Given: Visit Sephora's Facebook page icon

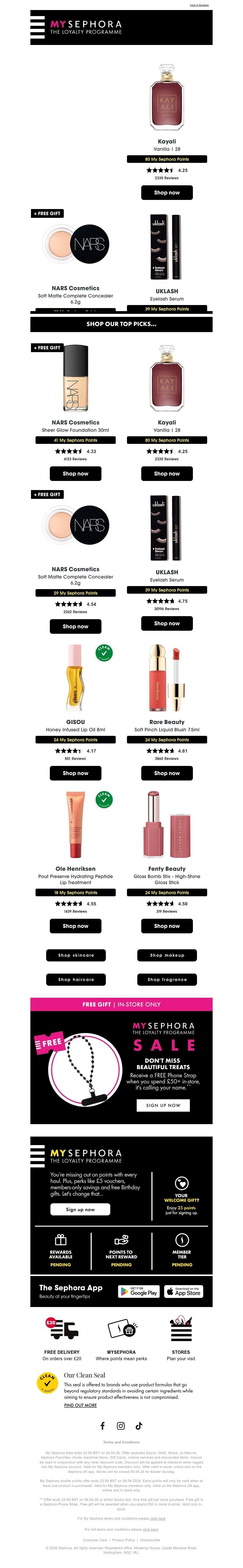Looking at the screenshot, I should tap(102, 1426).
